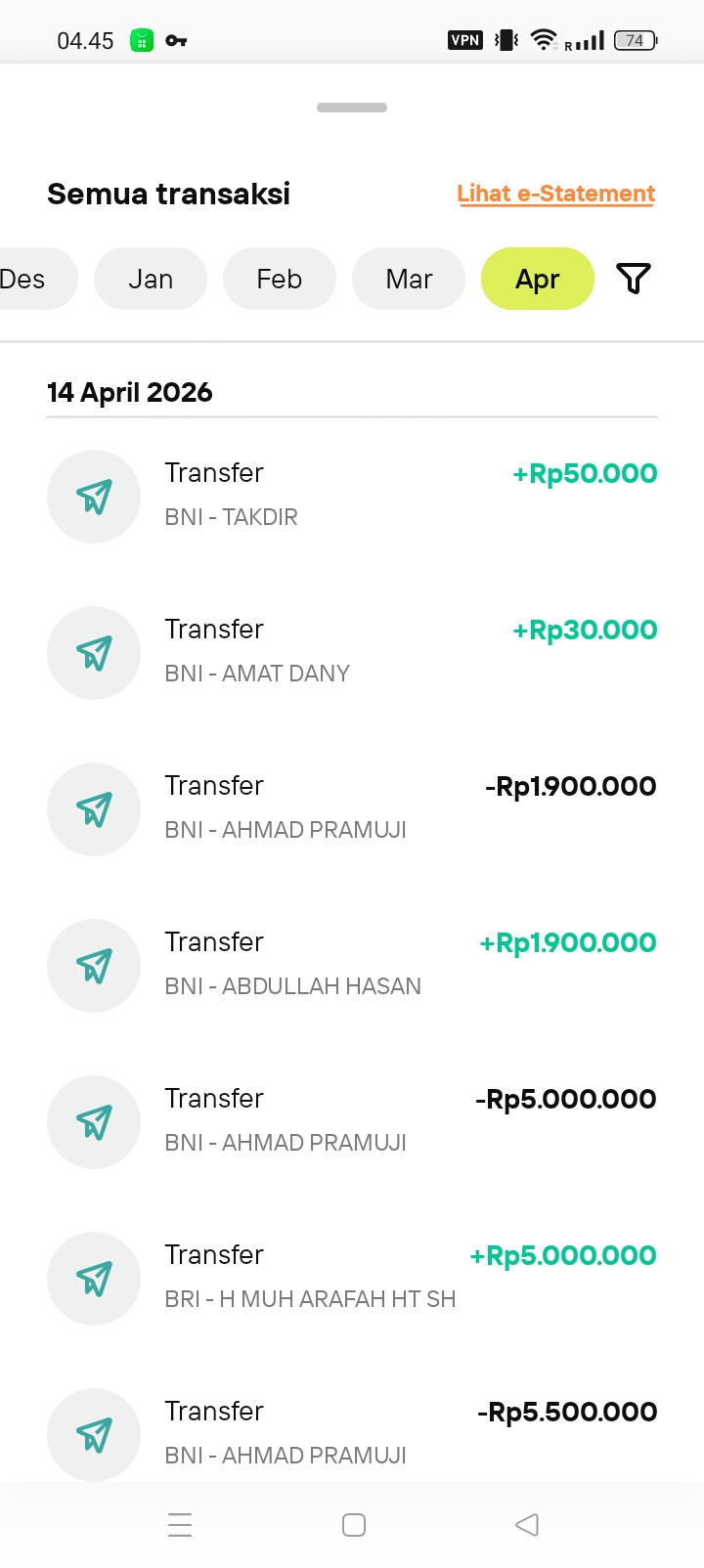Viewport: 704px width, 1568px height.
Task: Switch to the Mar month chip
Action: 409,279
